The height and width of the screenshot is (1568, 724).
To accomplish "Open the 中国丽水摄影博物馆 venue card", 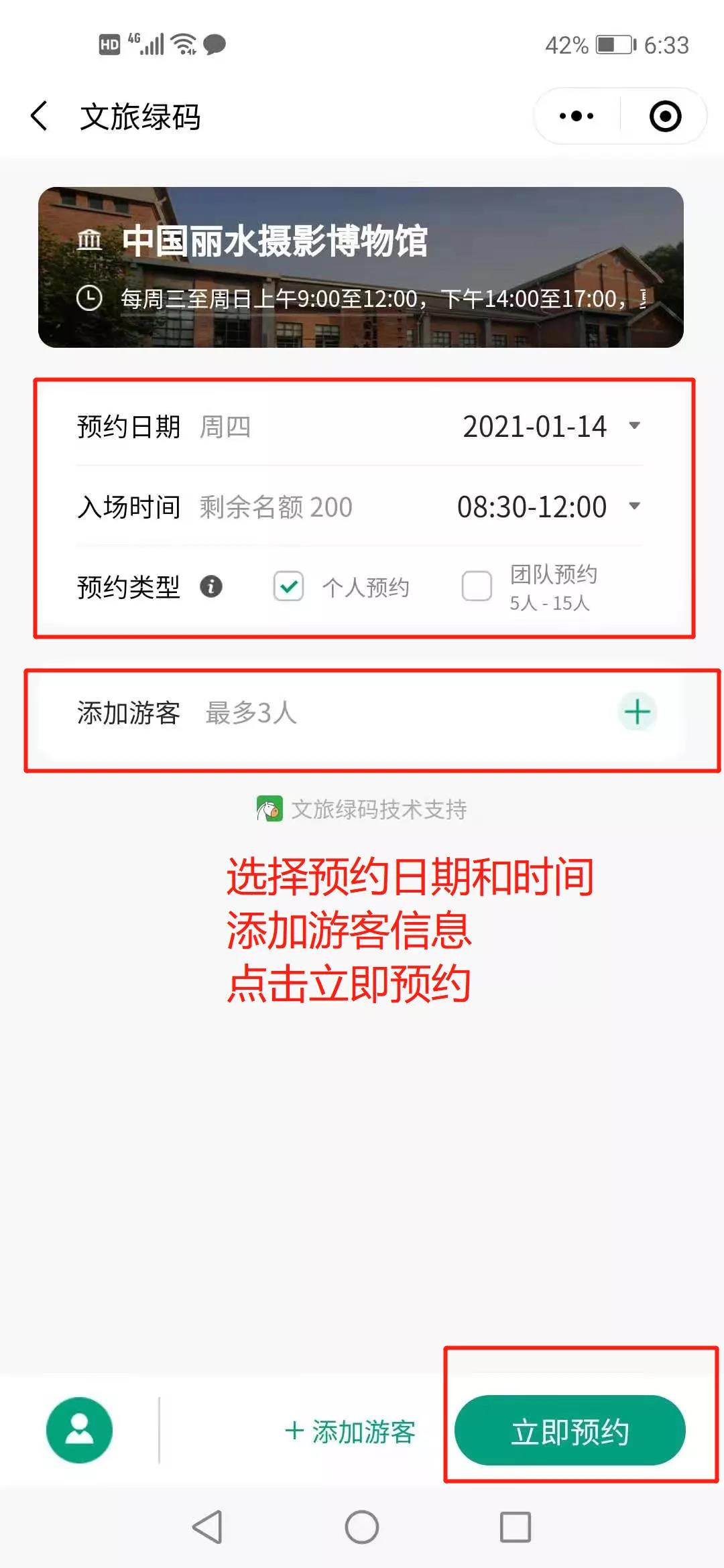I will click(x=361, y=267).
